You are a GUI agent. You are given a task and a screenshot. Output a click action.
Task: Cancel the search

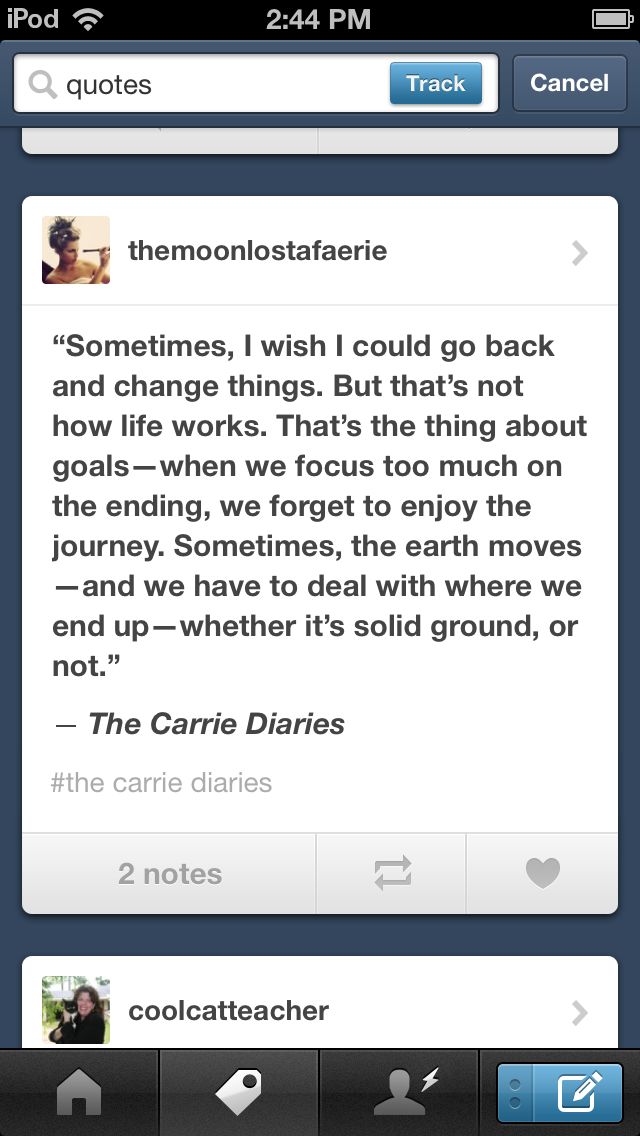coord(569,83)
